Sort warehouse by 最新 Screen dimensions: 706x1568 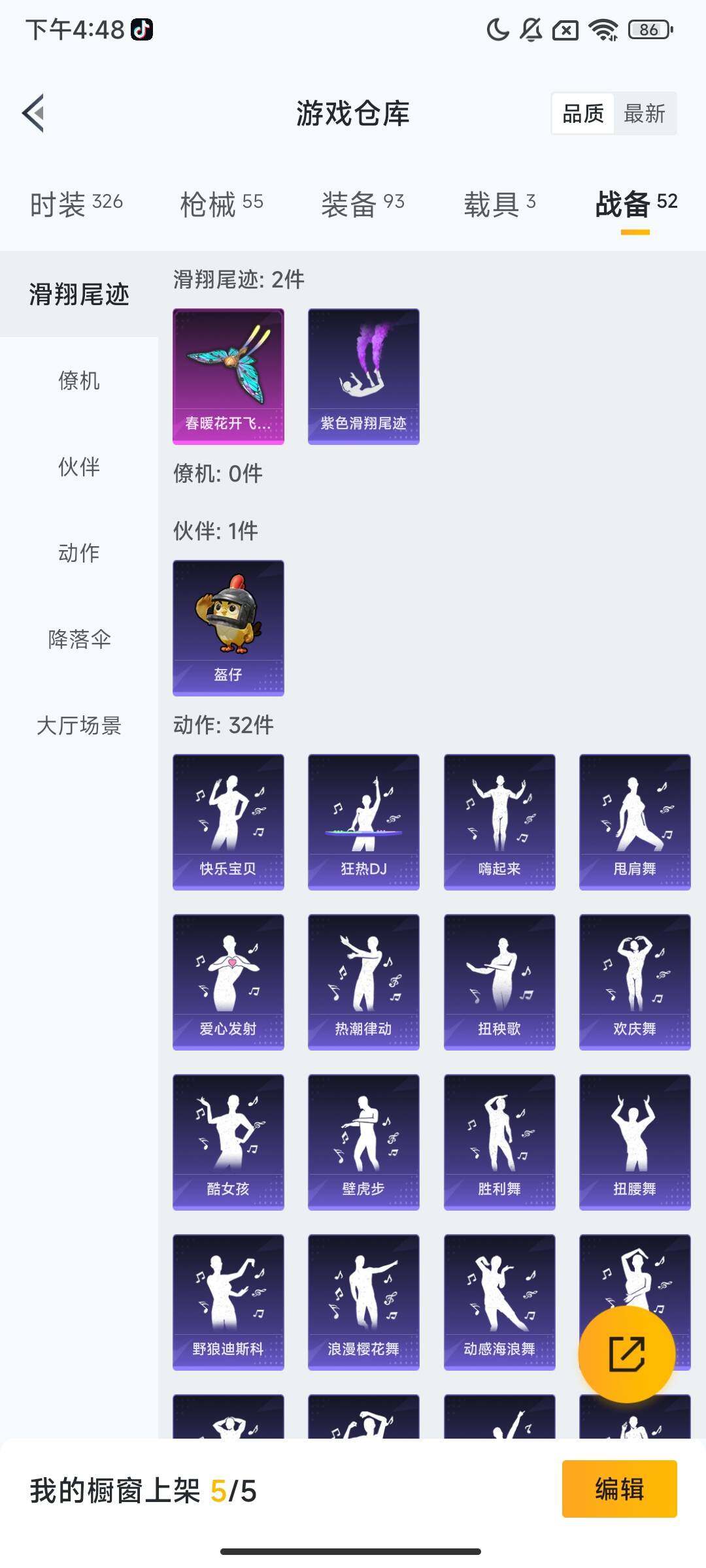pos(644,114)
